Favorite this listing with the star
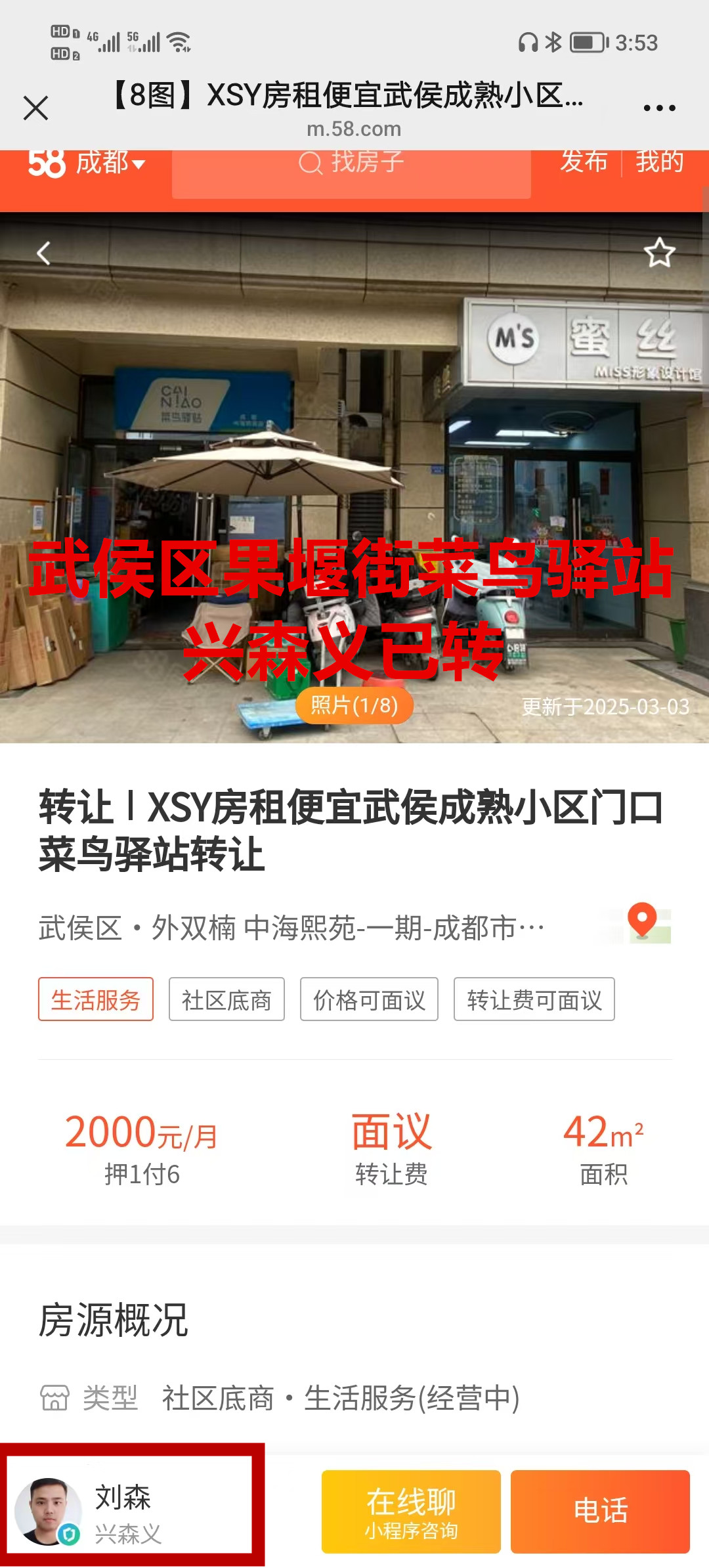This screenshot has height=1568, width=709. [659, 253]
